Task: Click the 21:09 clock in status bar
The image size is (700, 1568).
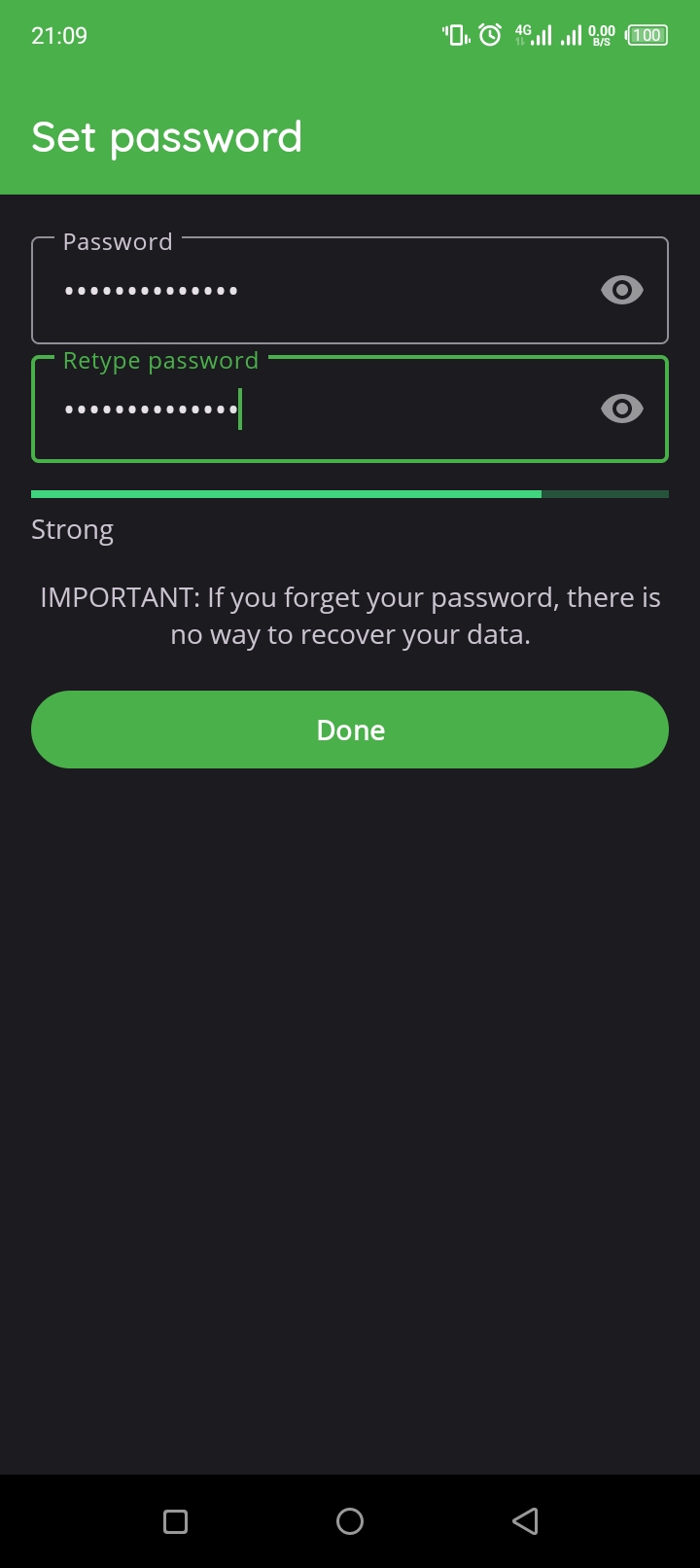Action: pyautogui.click(x=60, y=35)
